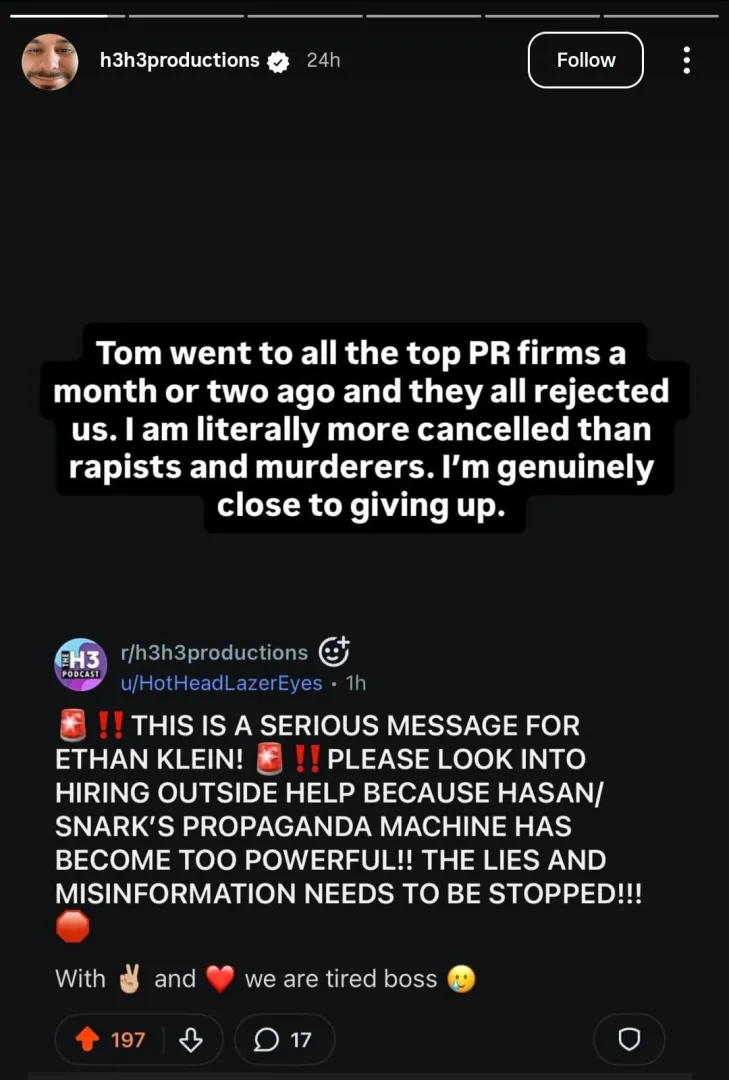Open the story overflow menu
Screen dimensions: 729x1080
coord(686,60)
